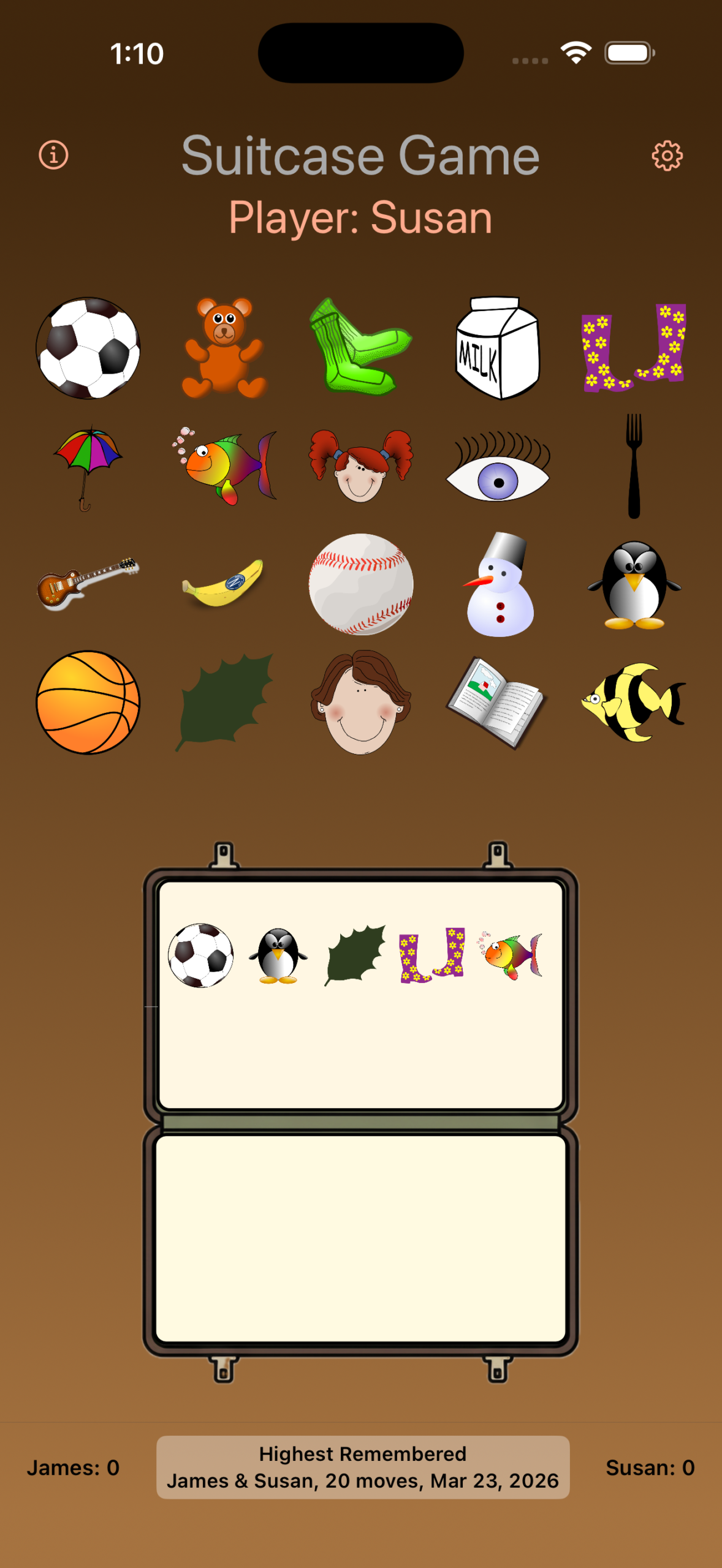722x1568 pixels.
Task: Select the snowman item
Action: click(498, 584)
